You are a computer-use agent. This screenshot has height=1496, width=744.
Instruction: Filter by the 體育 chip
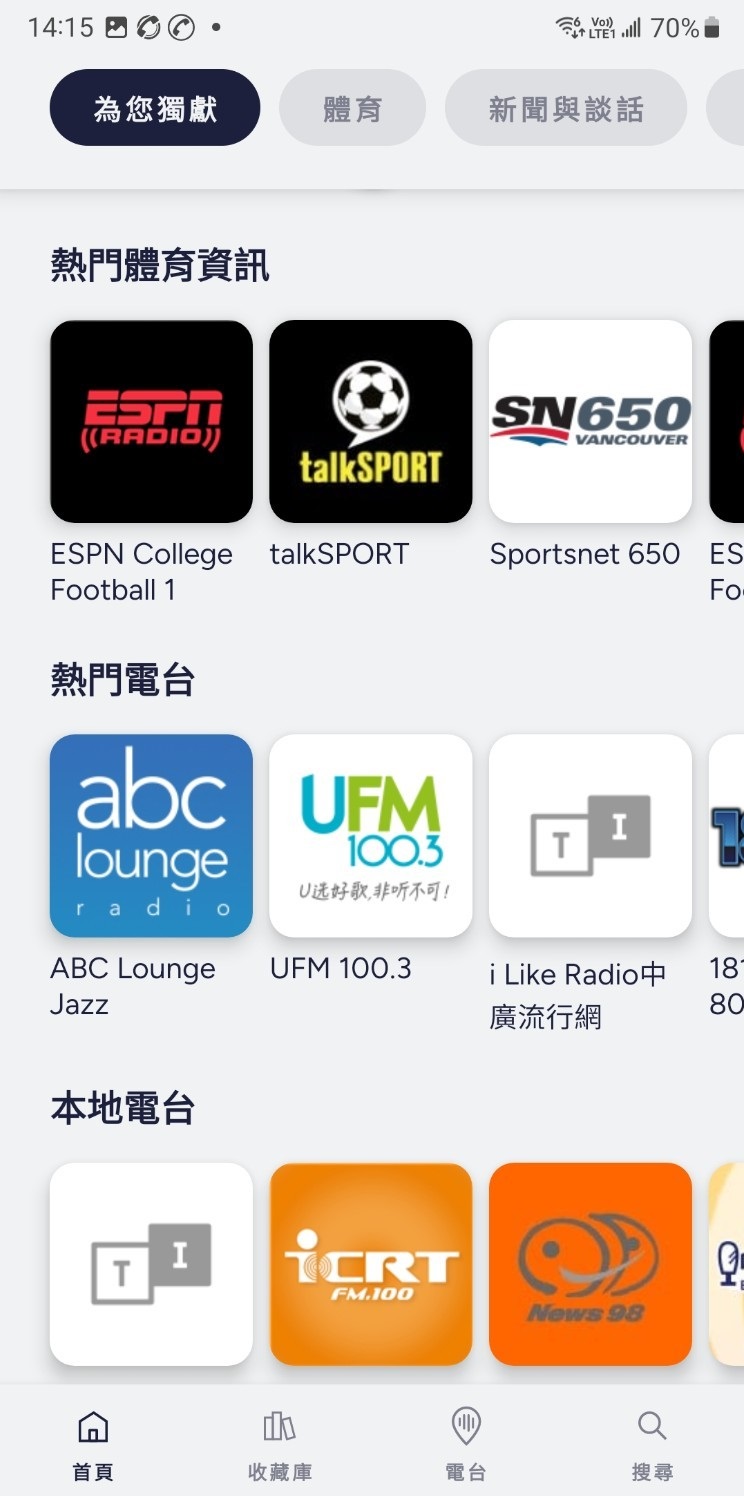(352, 108)
